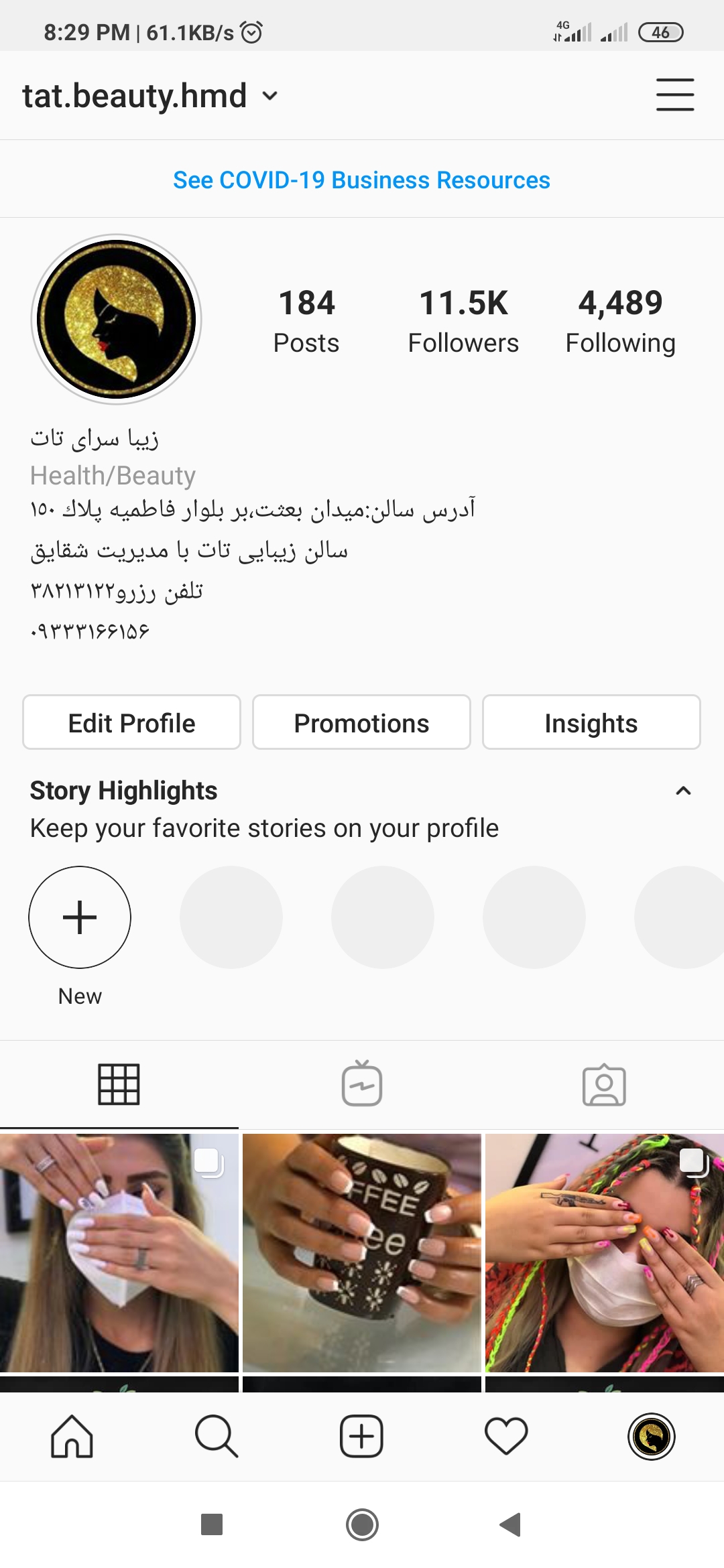Viewport: 724px width, 1568px height.
Task: Collapse the Story Highlights section
Action: pyautogui.click(x=683, y=791)
